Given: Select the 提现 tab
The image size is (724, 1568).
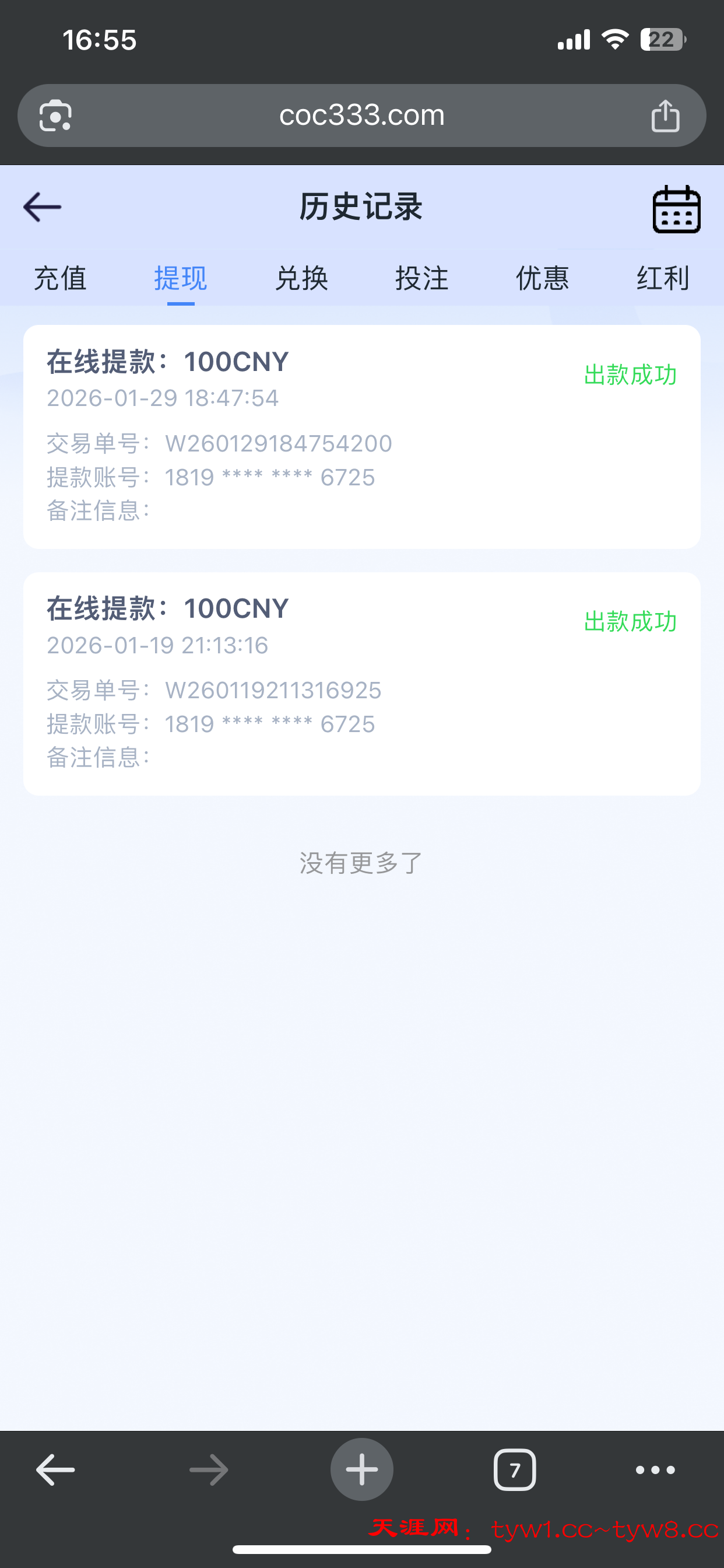Looking at the screenshot, I should pos(181,279).
